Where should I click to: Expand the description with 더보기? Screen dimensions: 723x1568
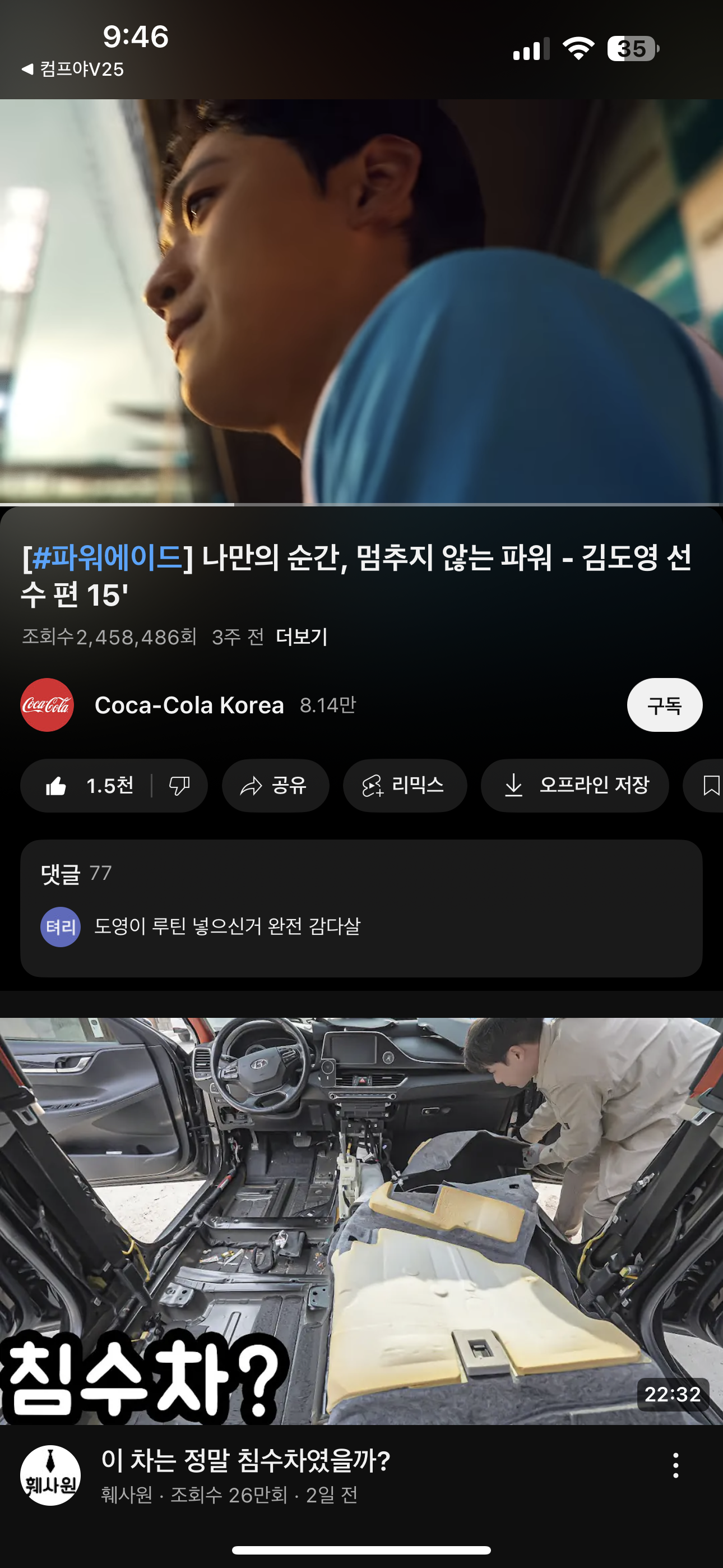click(302, 637)
